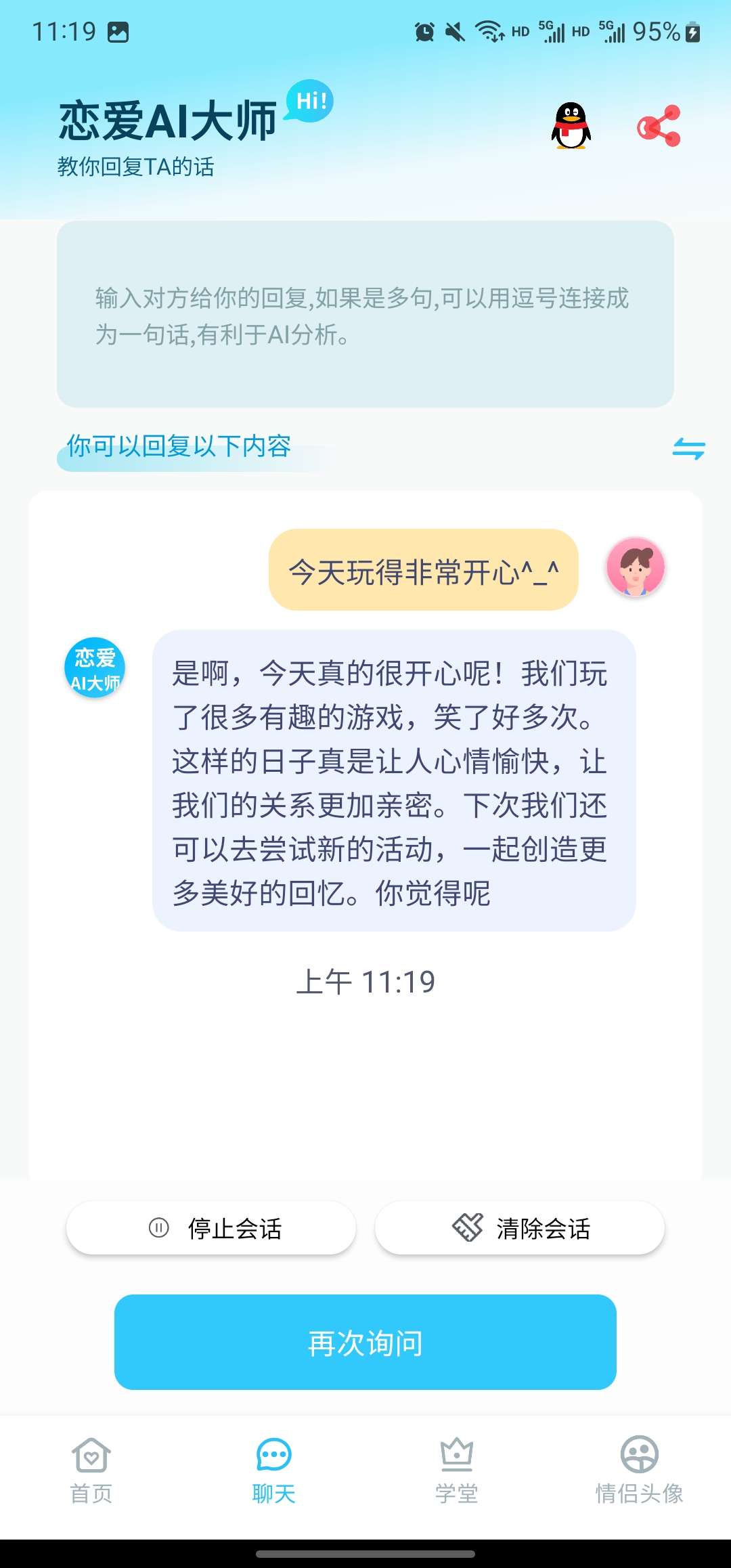Toggle the alarm icon in the status bar

click(x=424, y=32)
